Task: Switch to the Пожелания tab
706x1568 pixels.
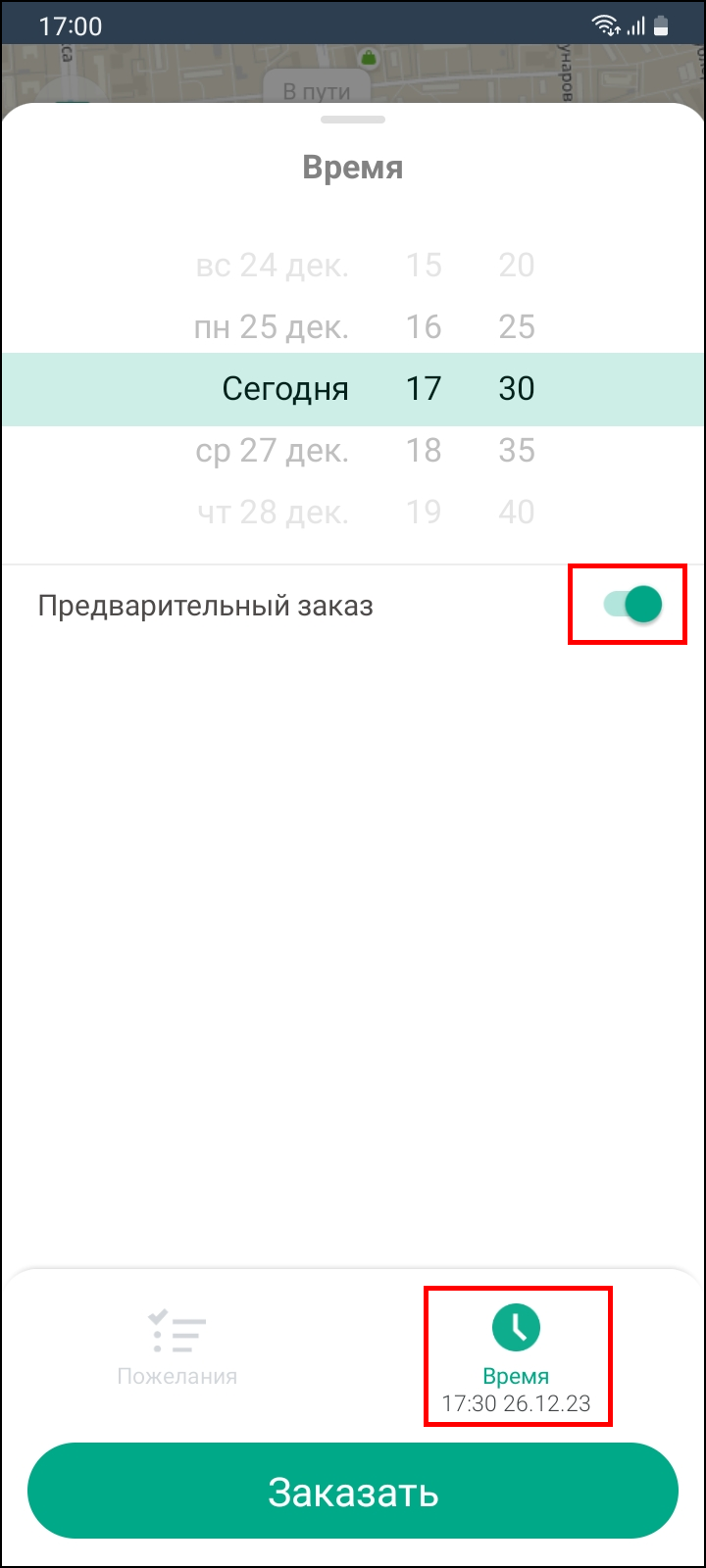Action: pos(177,1348)
